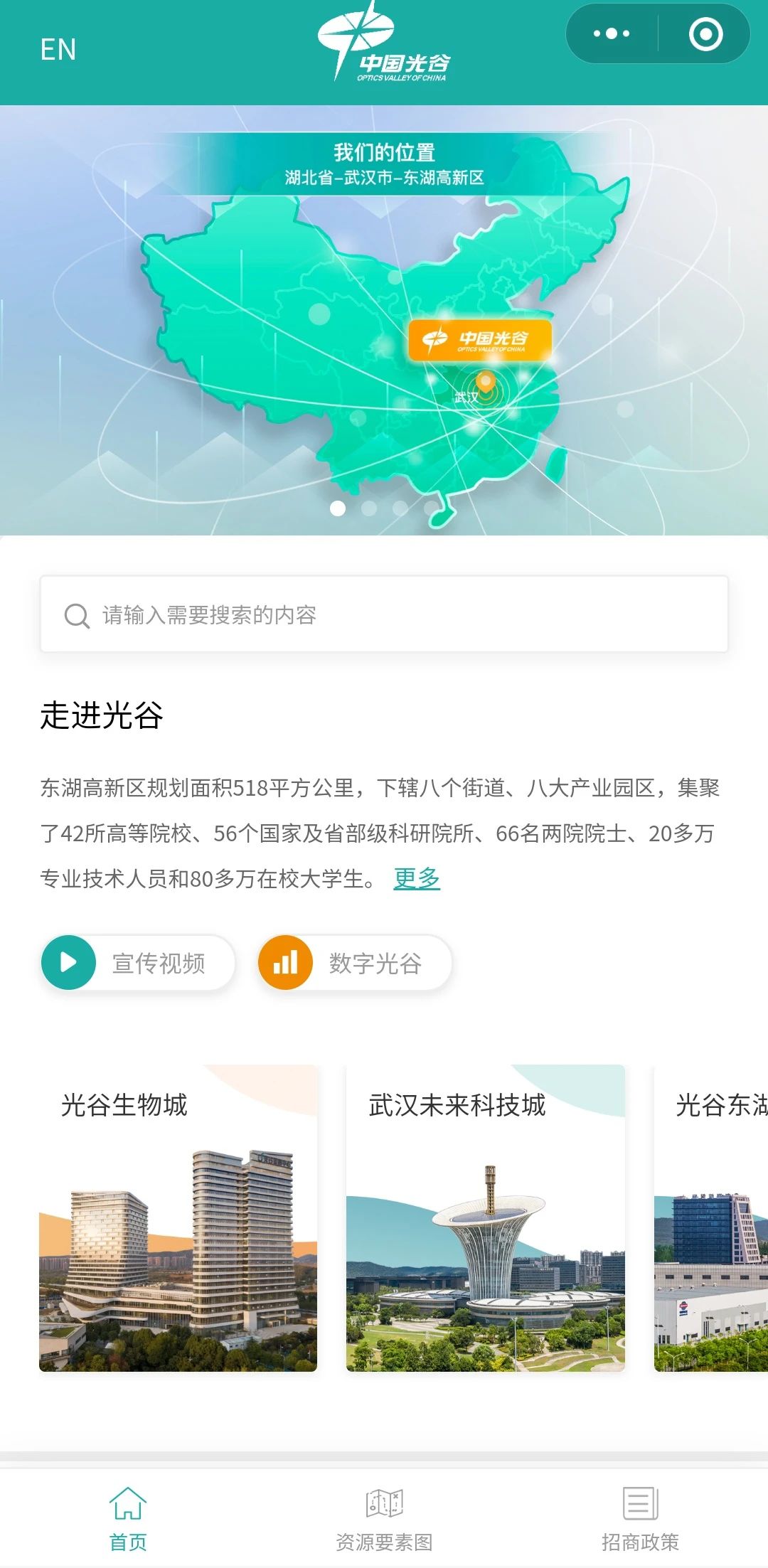Open the 光谷生物城 card
Viewport: 768px width, 1568px height.
178,1217
